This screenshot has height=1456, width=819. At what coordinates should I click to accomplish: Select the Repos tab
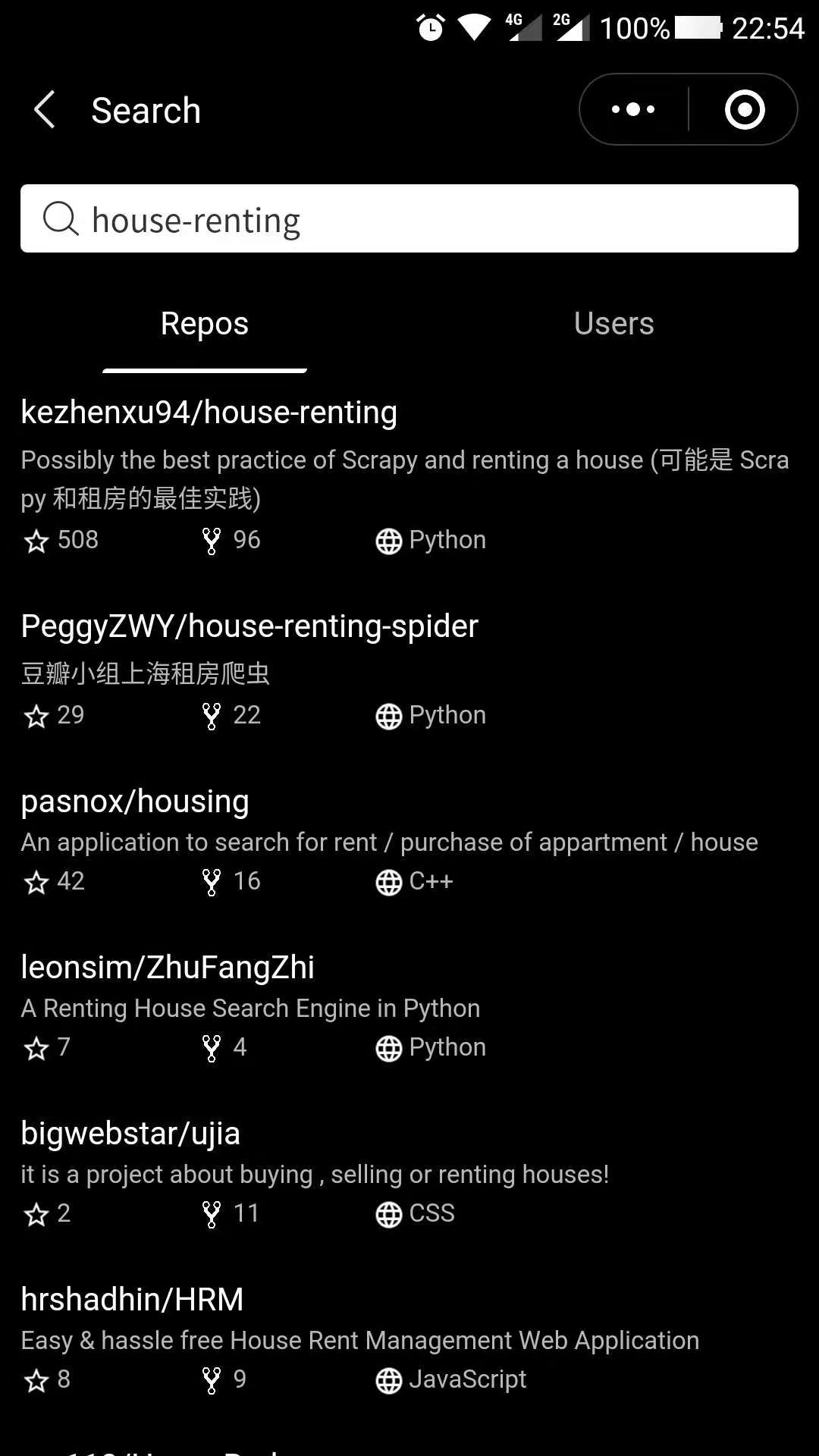203,323
